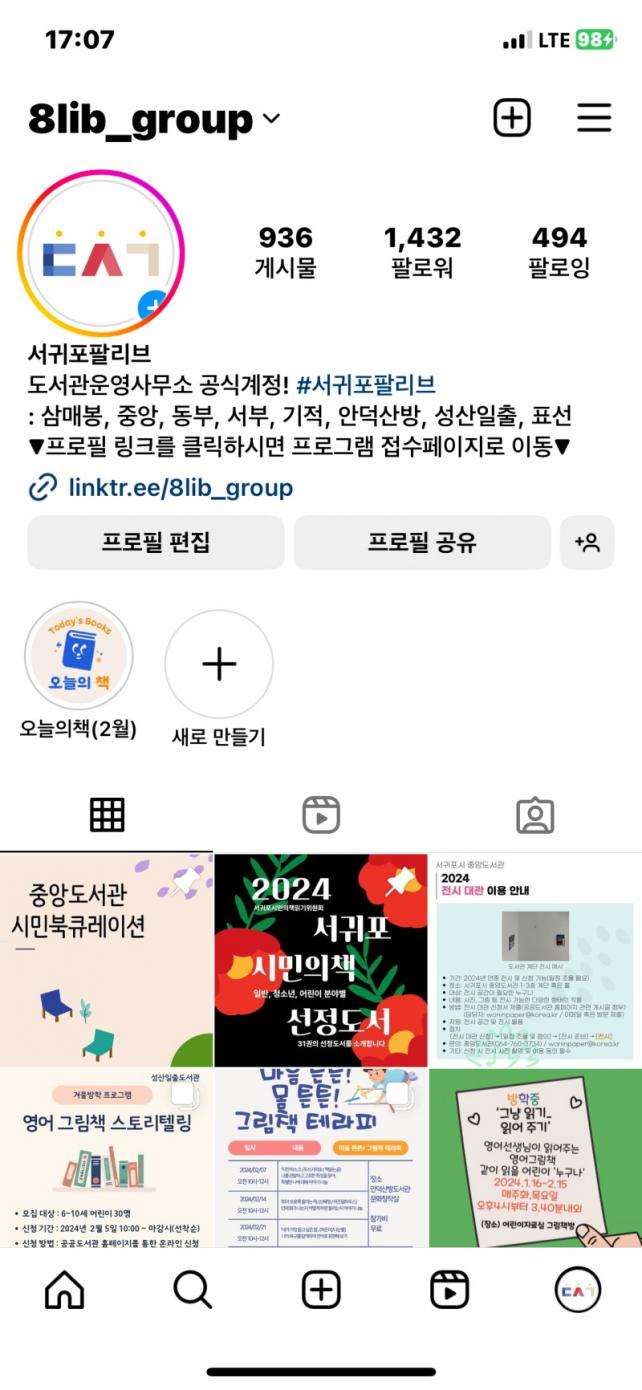Open the 오늘의책(2월) story highlight

[78, 657]
